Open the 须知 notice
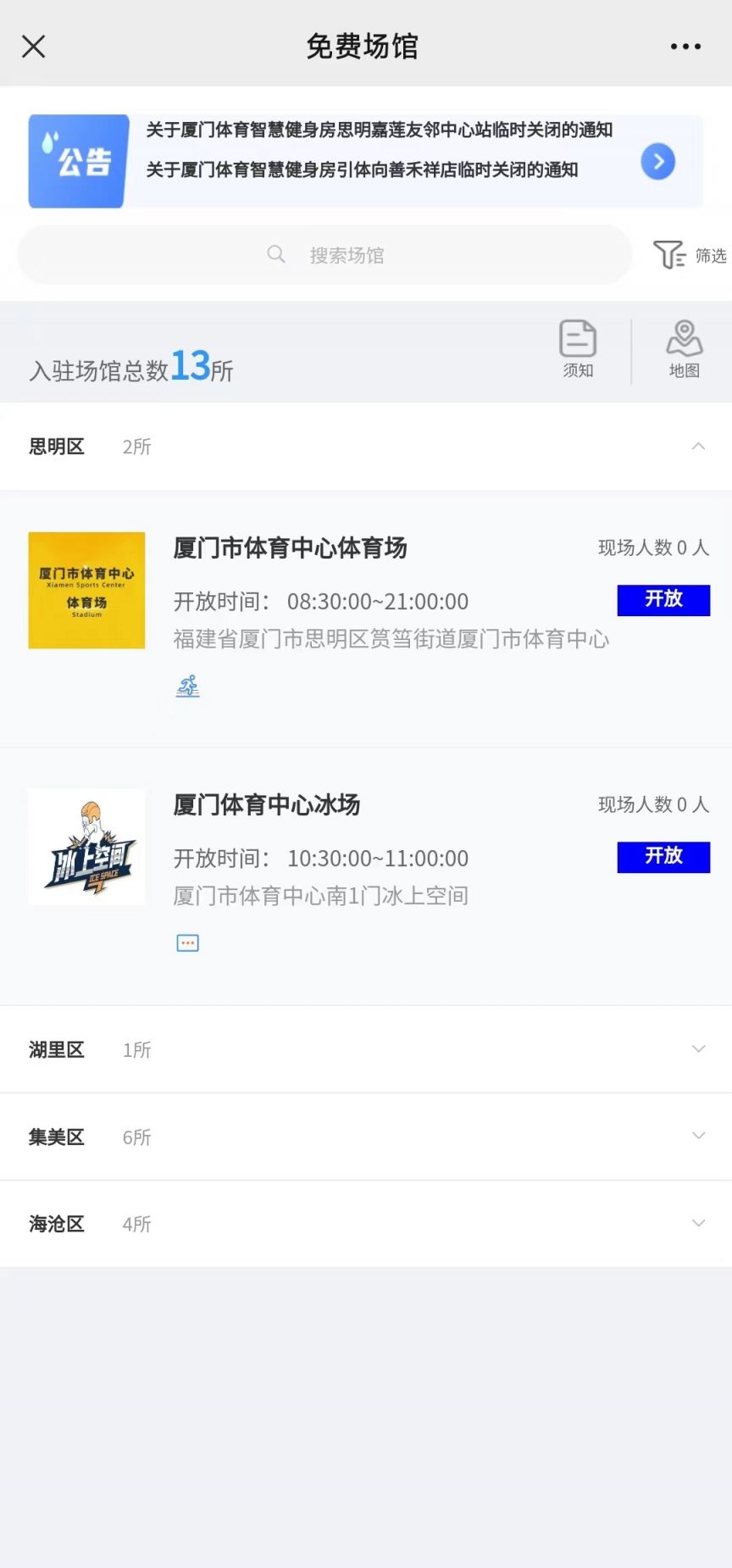Image resolution: width=732 pixels, height=1568 pixels. click(578, 348)
